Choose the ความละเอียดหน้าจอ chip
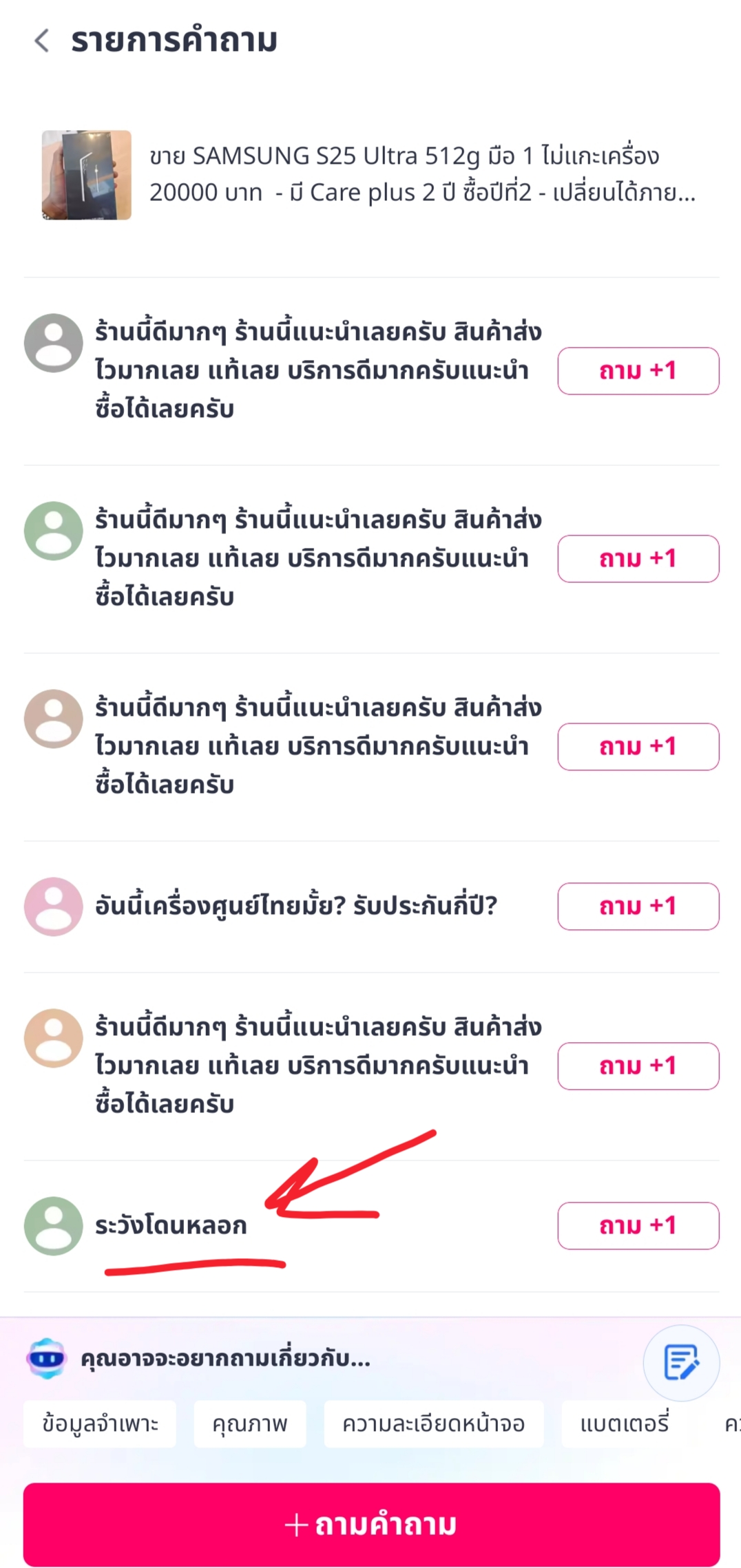 tap(434, 1424)
